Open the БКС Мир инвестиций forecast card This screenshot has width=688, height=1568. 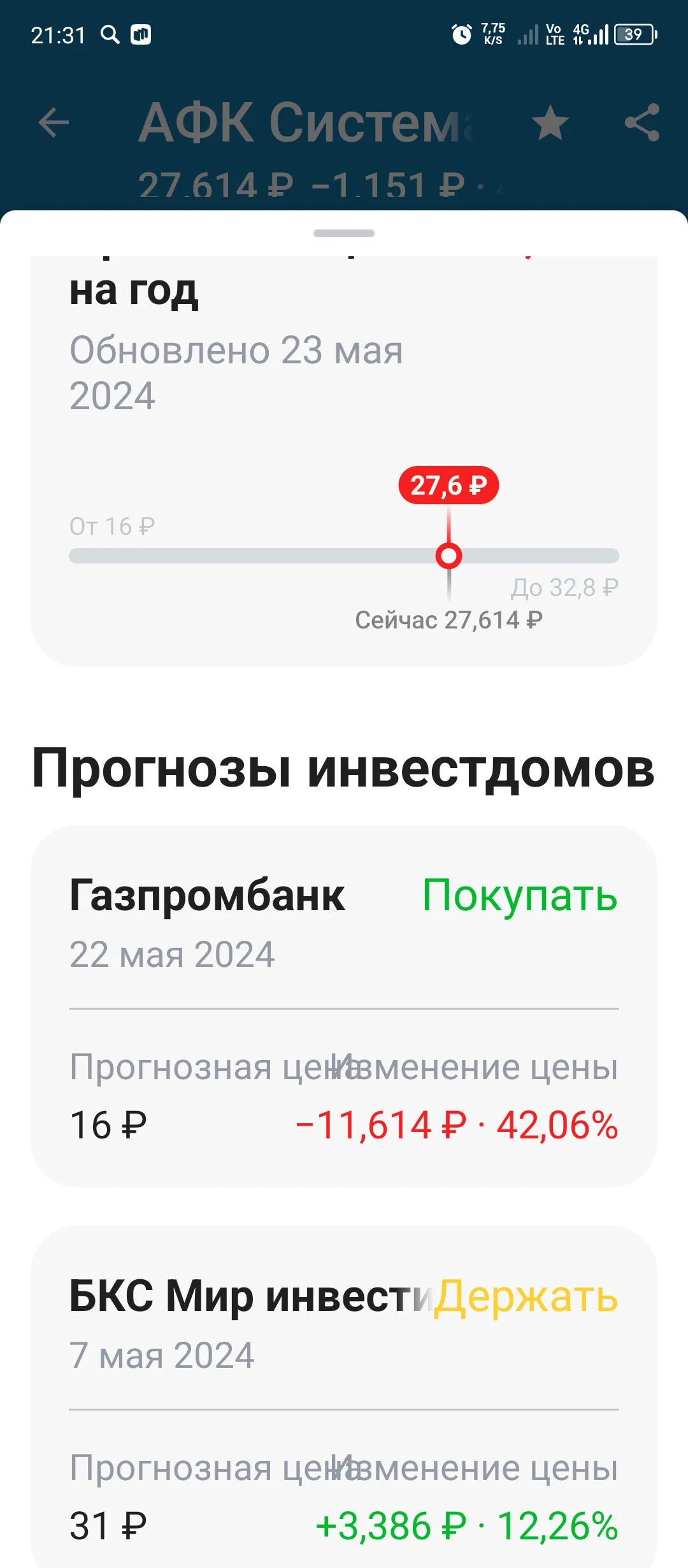coord(344,1397)
